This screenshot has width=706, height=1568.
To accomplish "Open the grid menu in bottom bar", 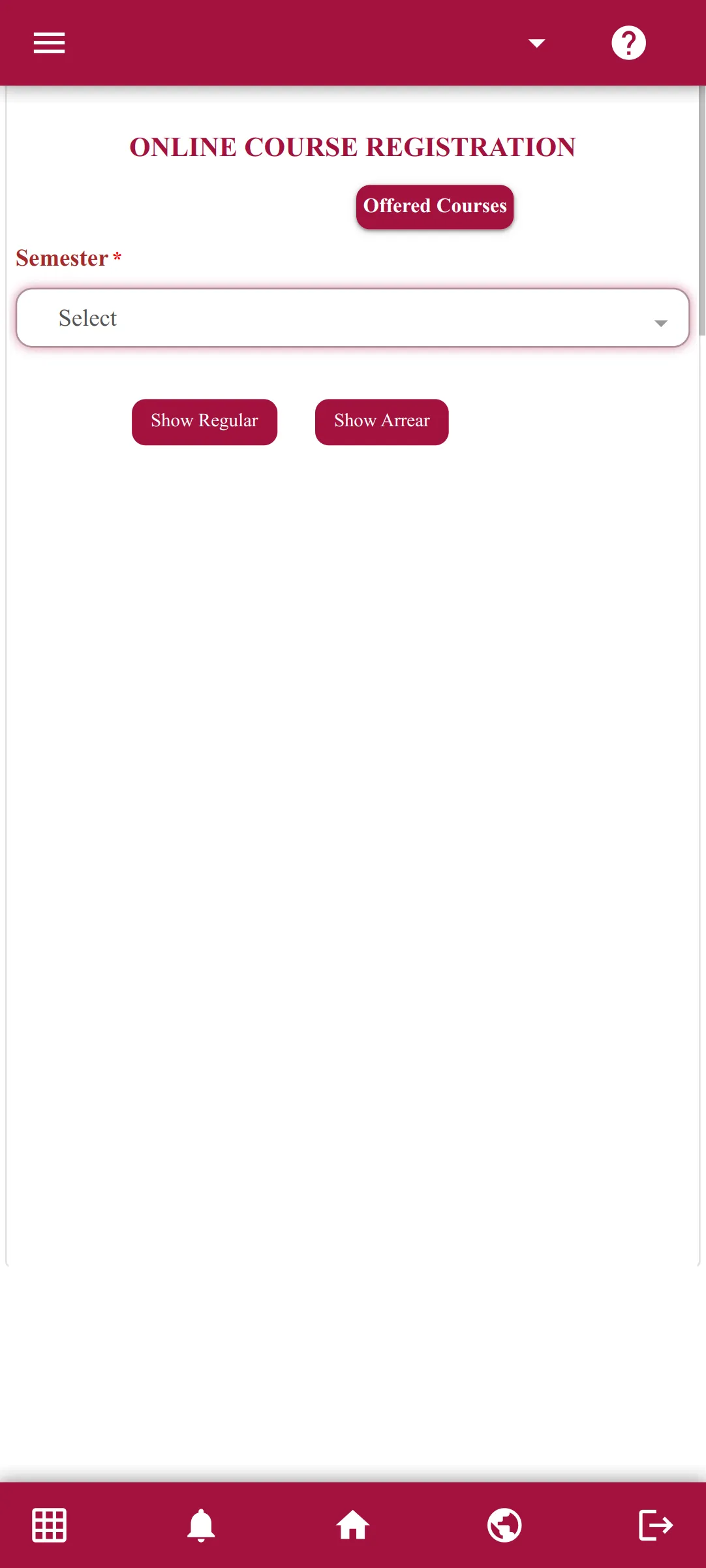I will click(x=50, y=1525).
